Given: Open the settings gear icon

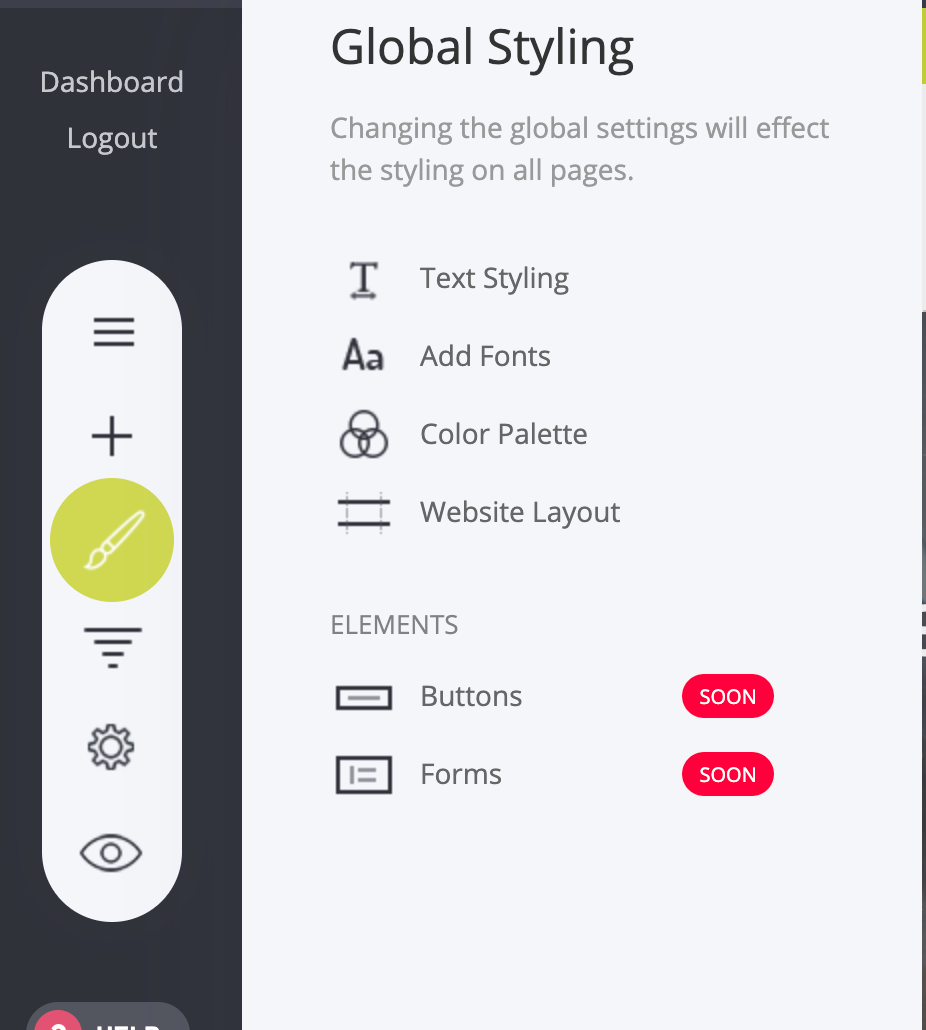Looking at the screenshot, I should (112, 747).
